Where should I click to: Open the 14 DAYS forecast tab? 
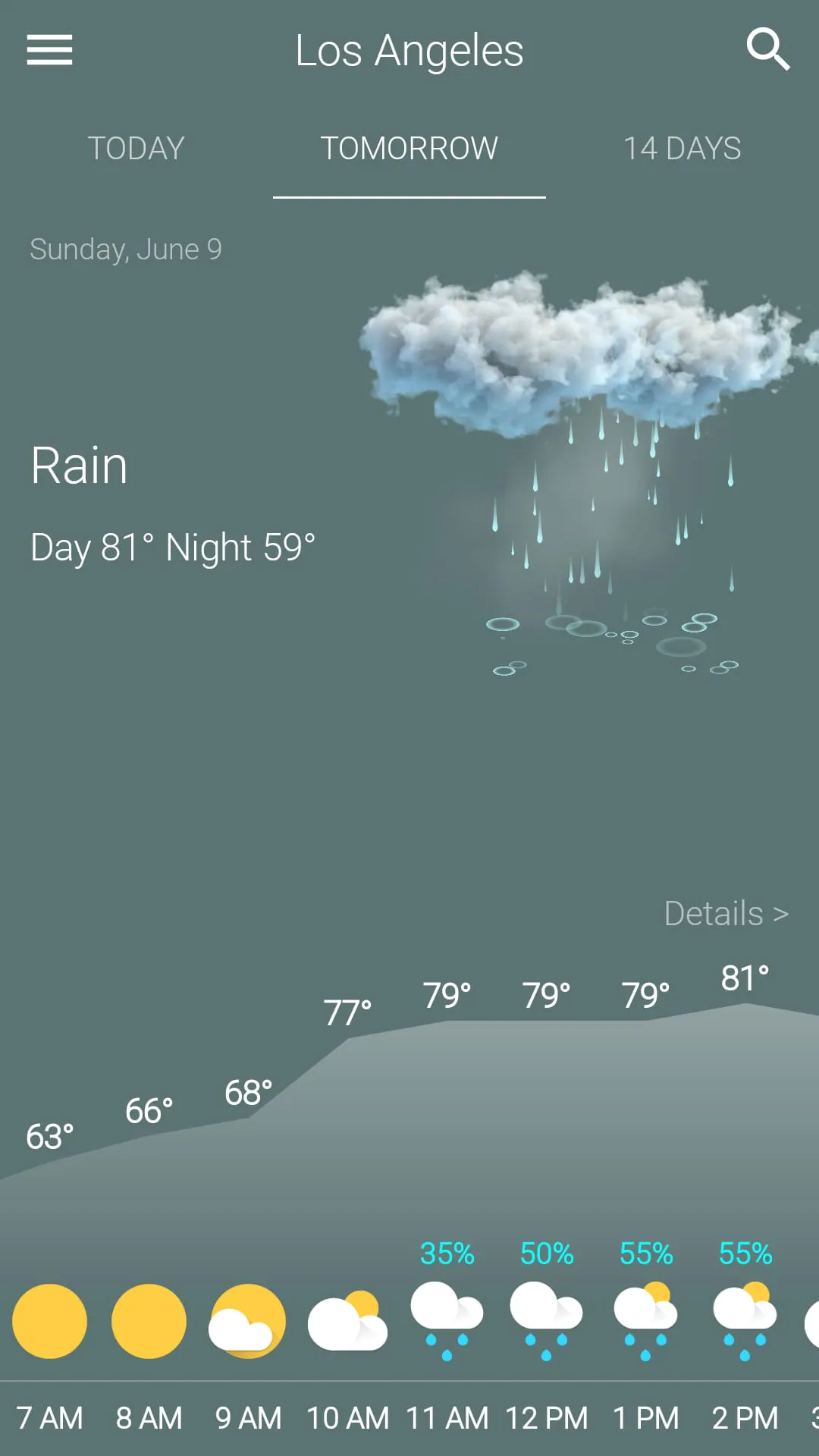[682, 149]
